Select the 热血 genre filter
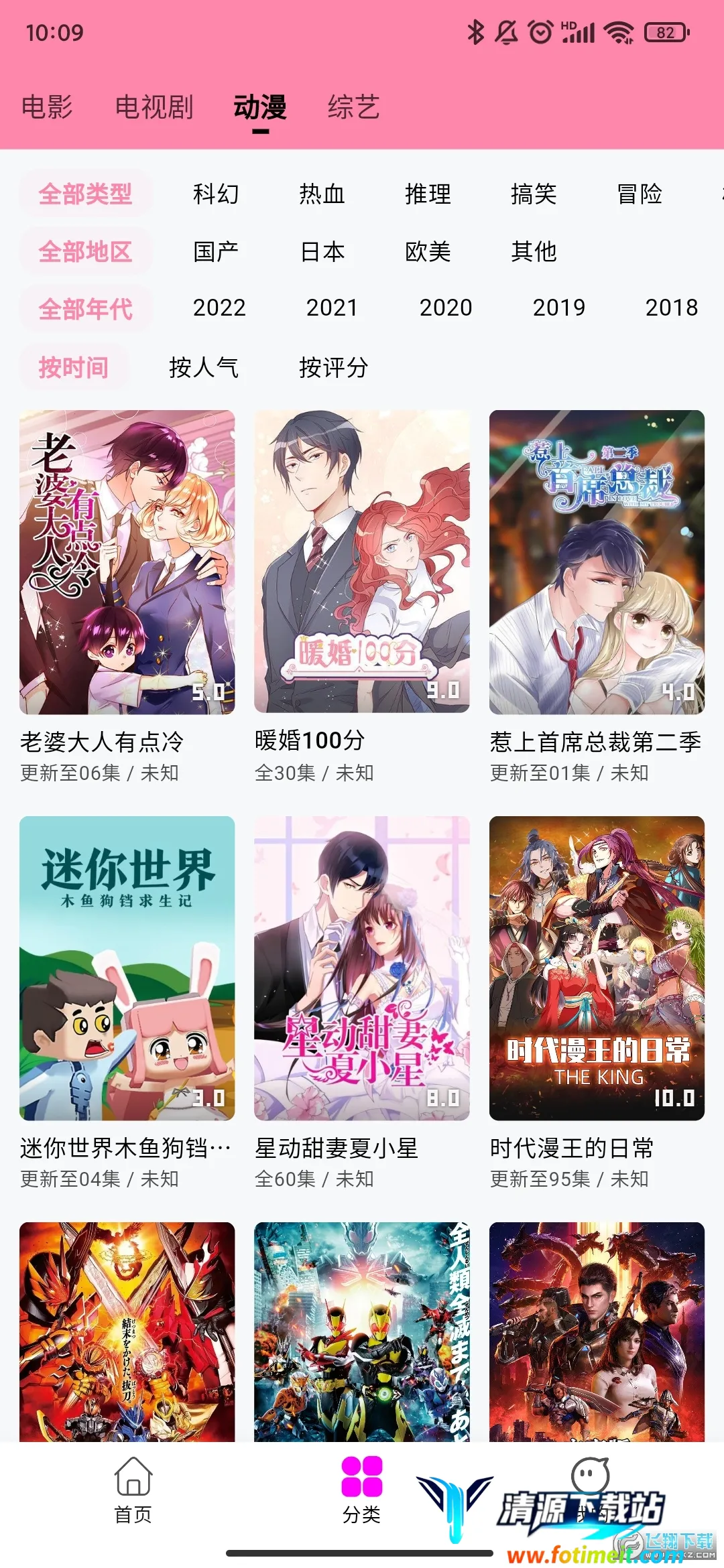 point(322,194)
